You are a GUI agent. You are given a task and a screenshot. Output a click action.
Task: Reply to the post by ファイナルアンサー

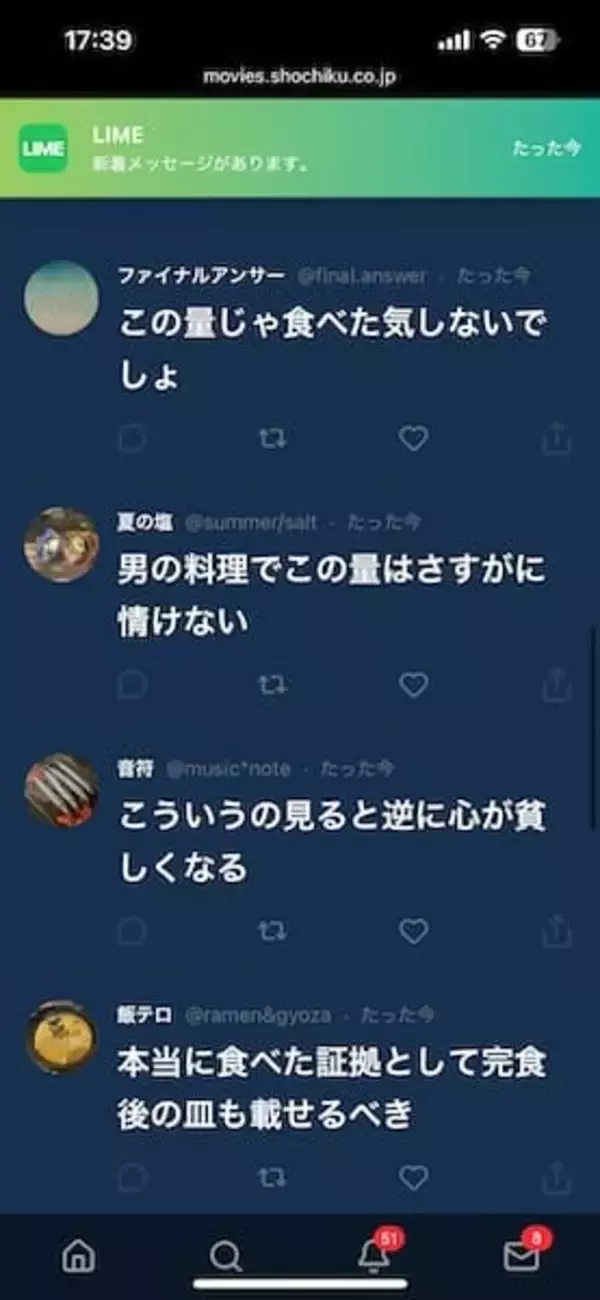[x=132, y=438]
